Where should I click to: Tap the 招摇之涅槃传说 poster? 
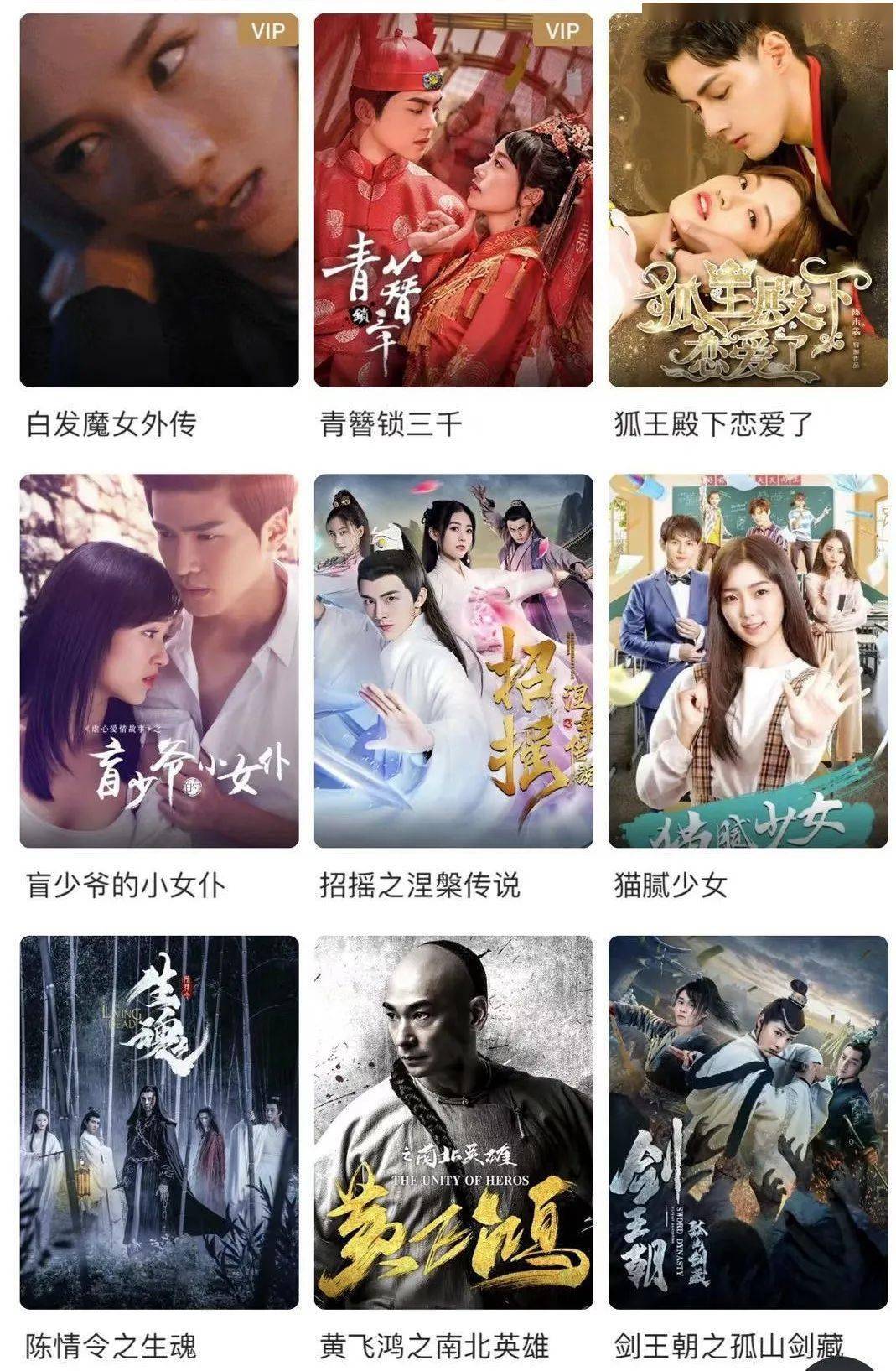click(x=453, y=661)
